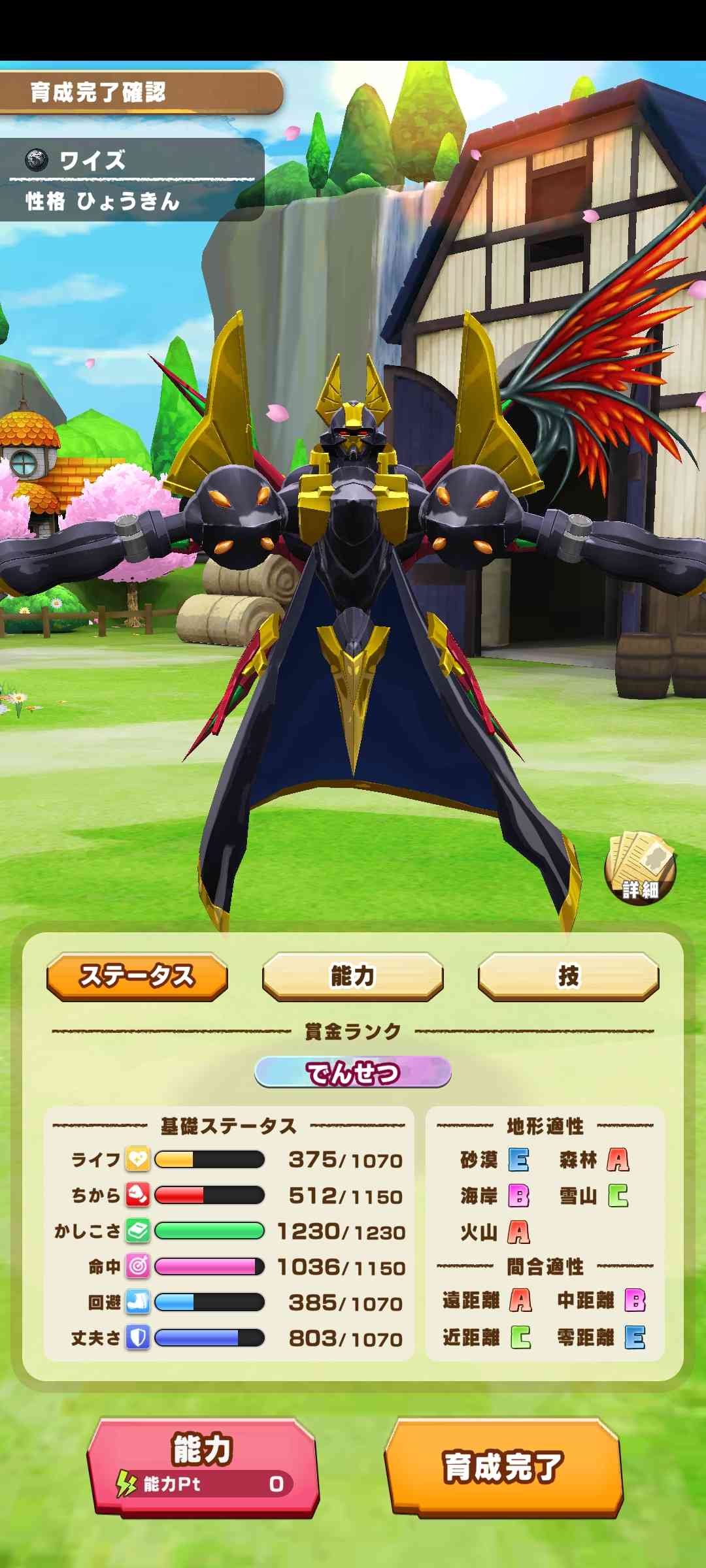Viewport: 706px width, 1568px height.
Task: Open the 技 tab
Action: 568,976
